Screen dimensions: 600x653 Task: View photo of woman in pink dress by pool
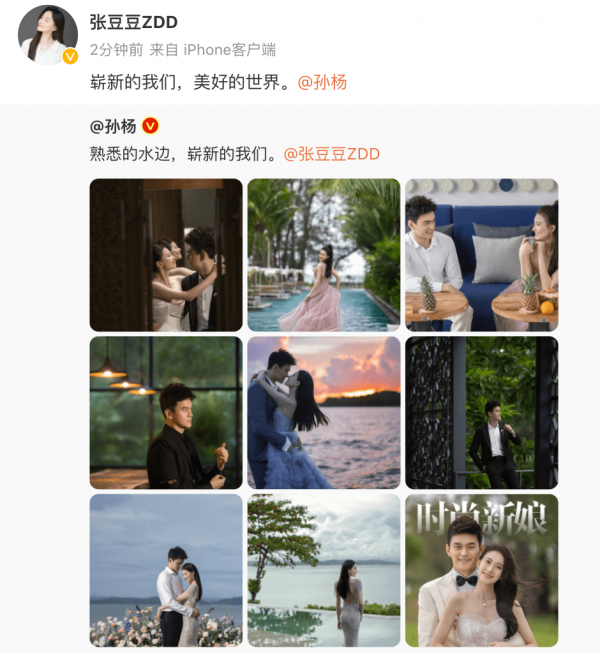pos(323,255)
